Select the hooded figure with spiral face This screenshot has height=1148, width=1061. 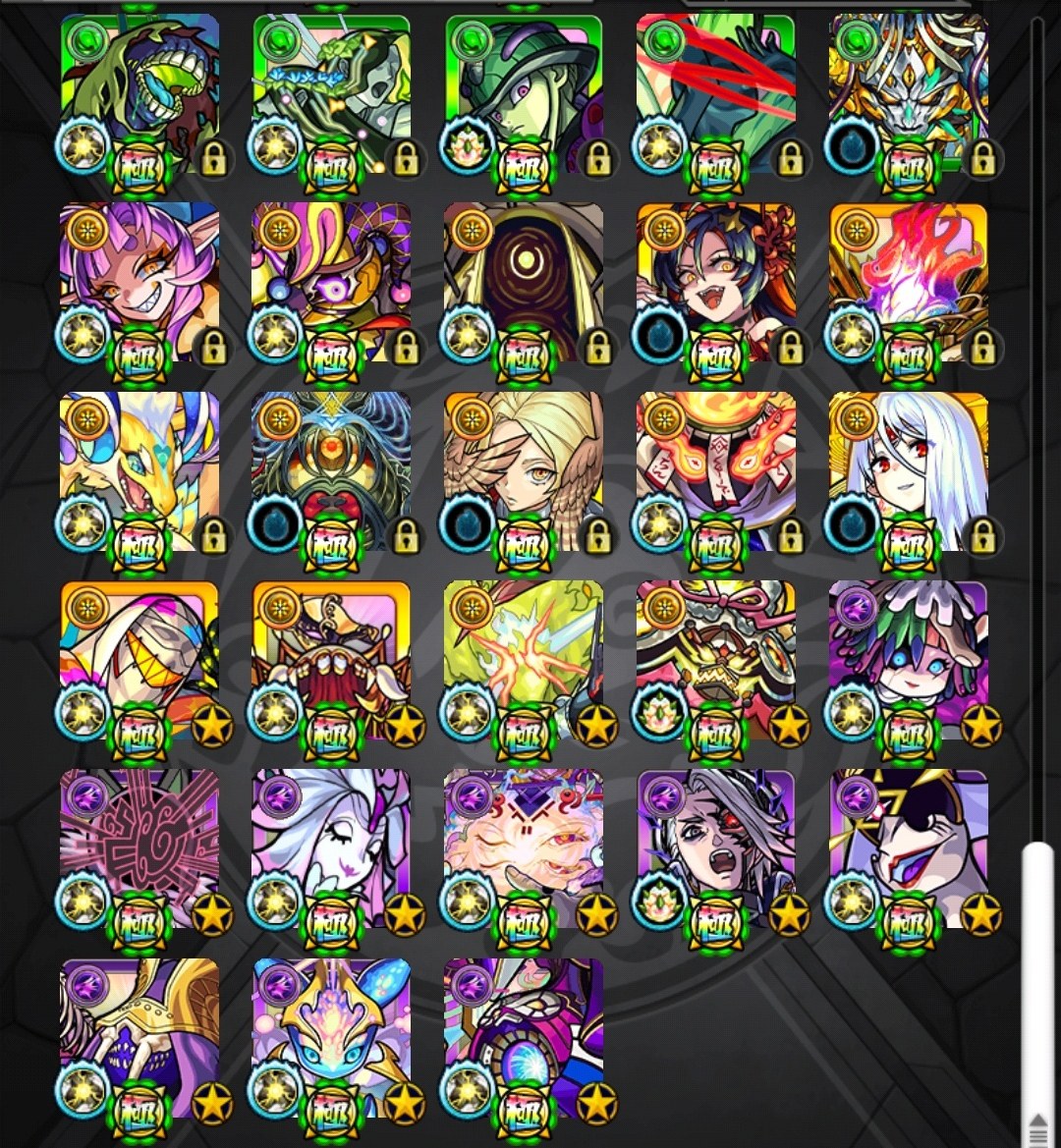point(524,281)
